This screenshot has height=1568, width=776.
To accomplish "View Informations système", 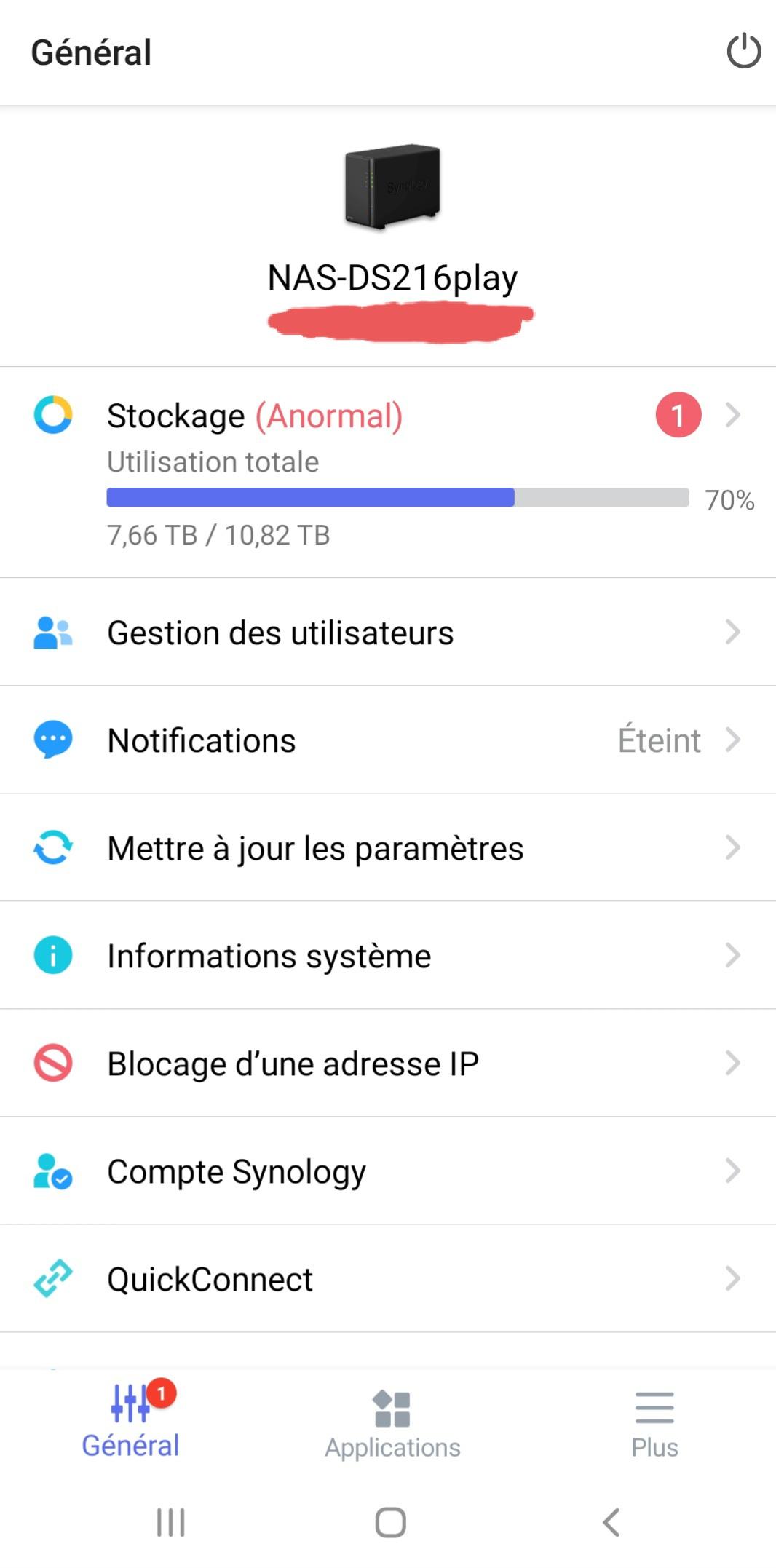I will (x=387, y=955).
